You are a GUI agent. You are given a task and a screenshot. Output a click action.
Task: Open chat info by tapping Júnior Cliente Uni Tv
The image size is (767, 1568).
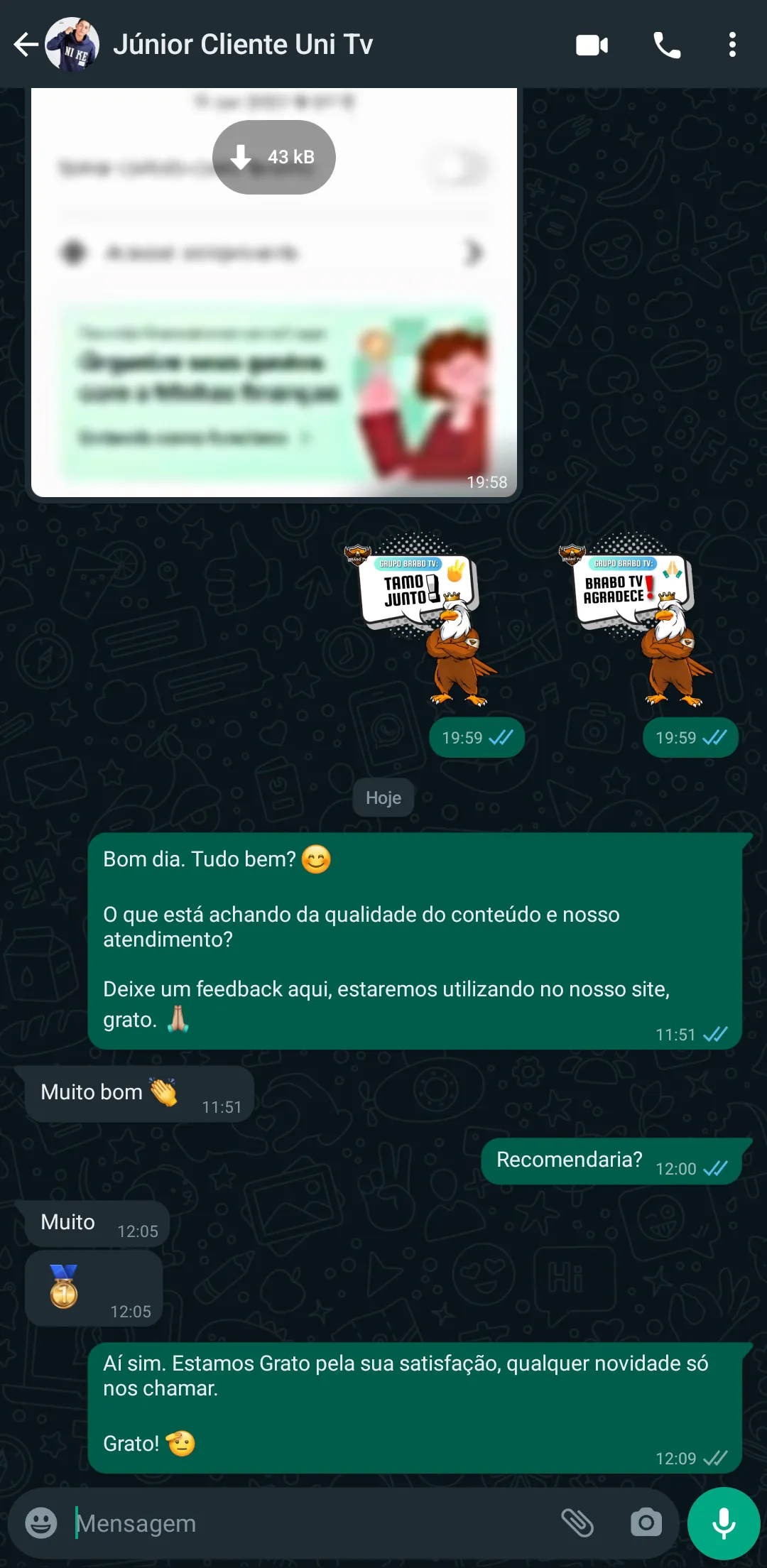[x=244, y=44]
